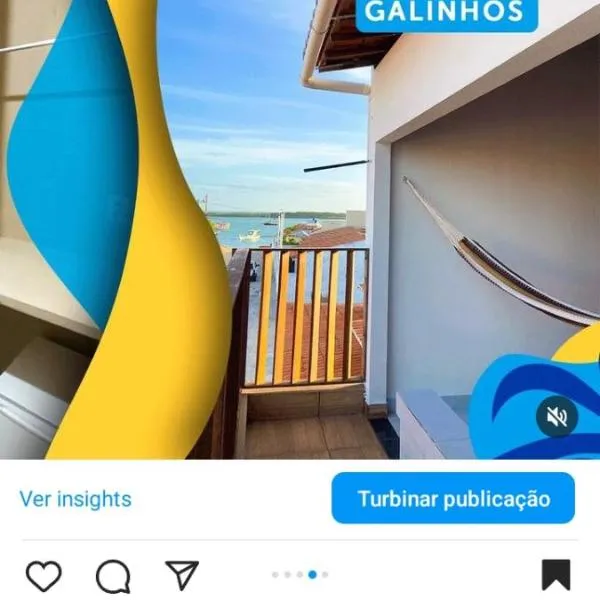600x600 pixels.
Task: Open the comments on this post
Action: pyautogui.click(x=113, y=575)
